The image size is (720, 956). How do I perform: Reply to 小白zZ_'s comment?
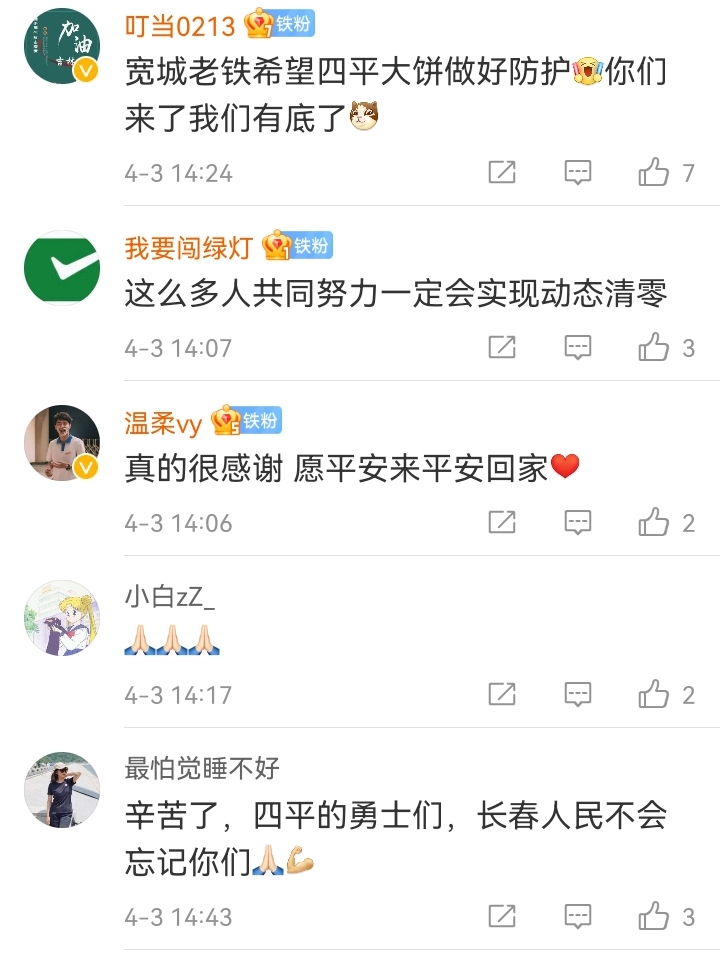click(578, 694)
